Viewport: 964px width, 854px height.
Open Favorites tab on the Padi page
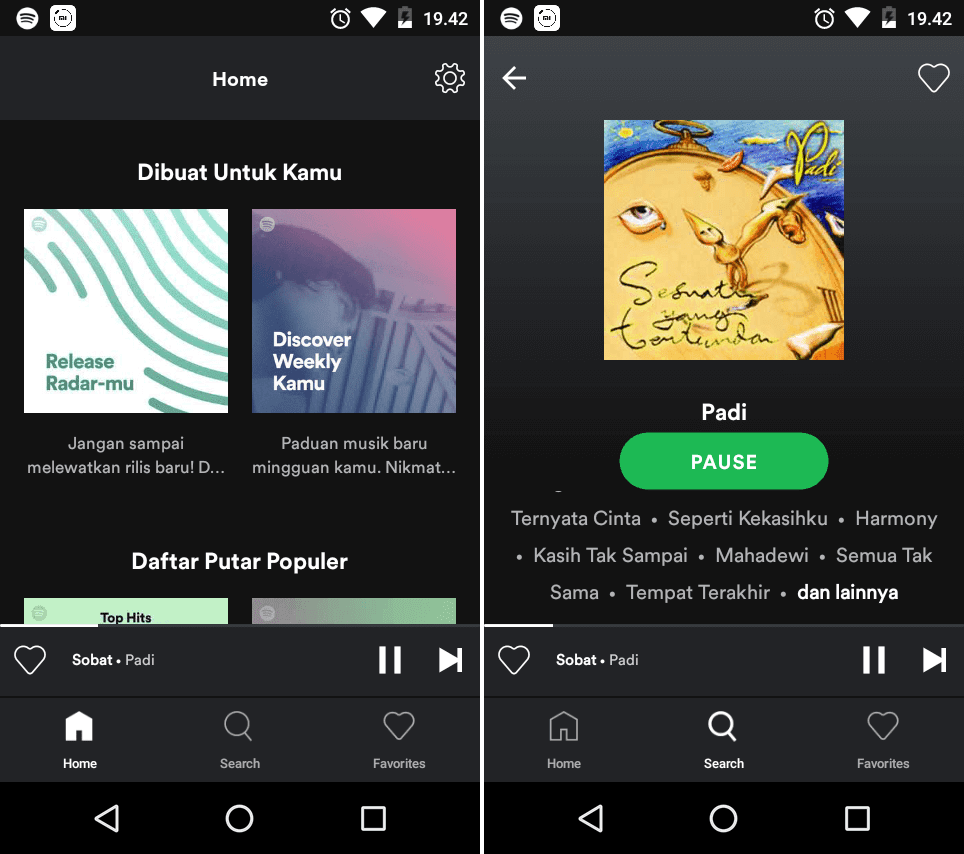pyautogui.click(x=883, y=738)
